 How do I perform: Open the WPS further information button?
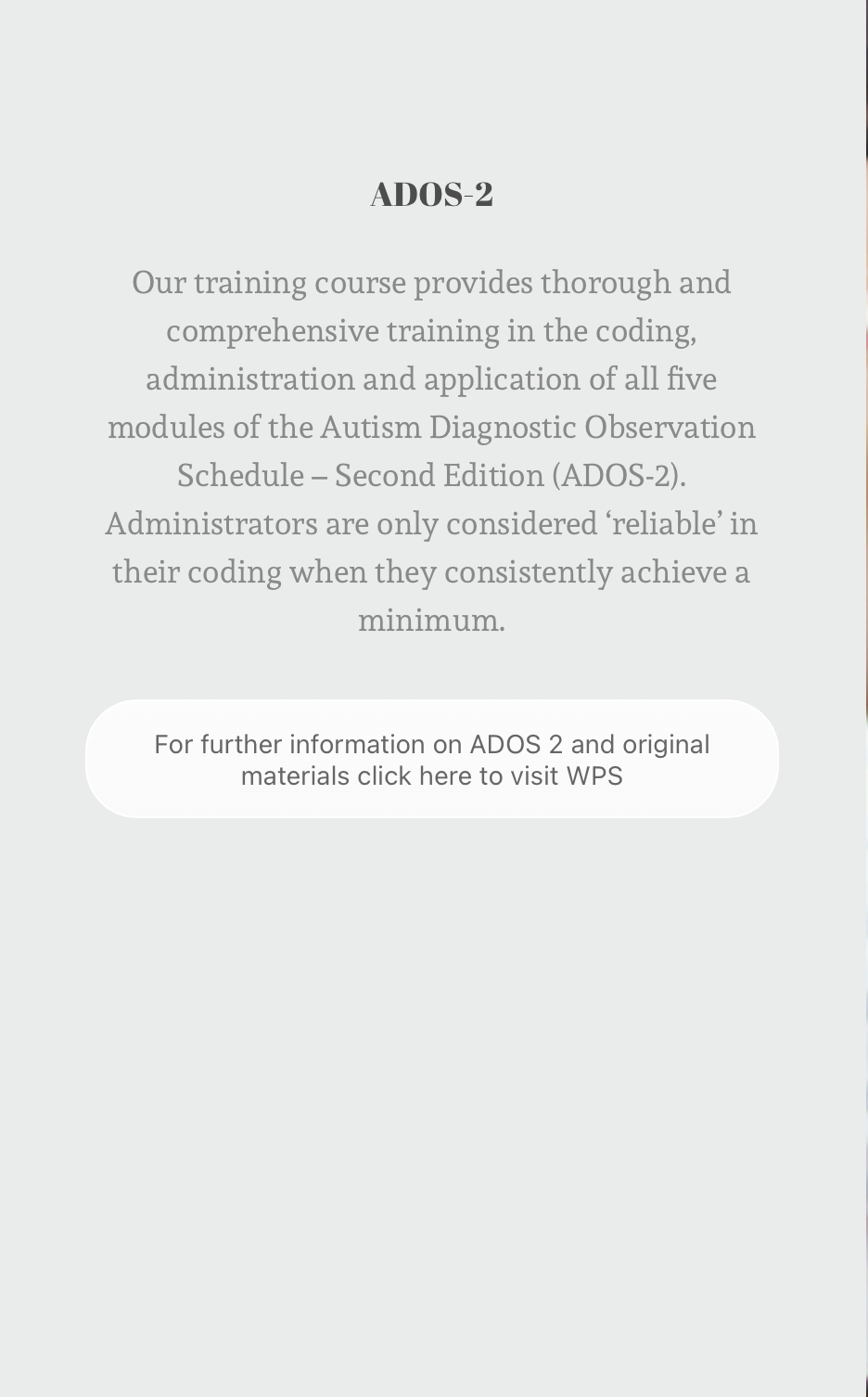[x=431, y=759]
